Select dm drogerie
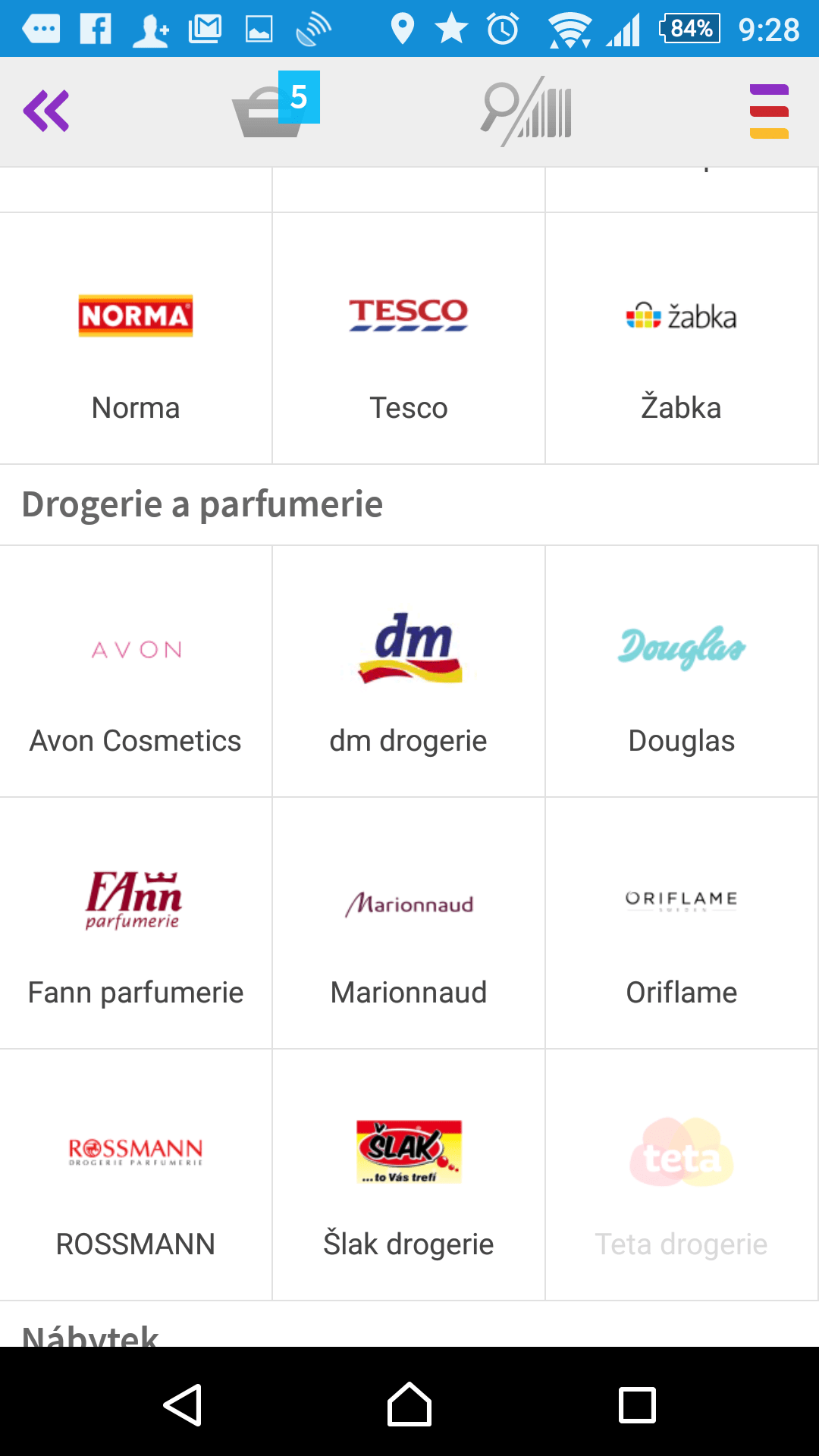The width and height of the screenshot is (819, 1456). 409,671
